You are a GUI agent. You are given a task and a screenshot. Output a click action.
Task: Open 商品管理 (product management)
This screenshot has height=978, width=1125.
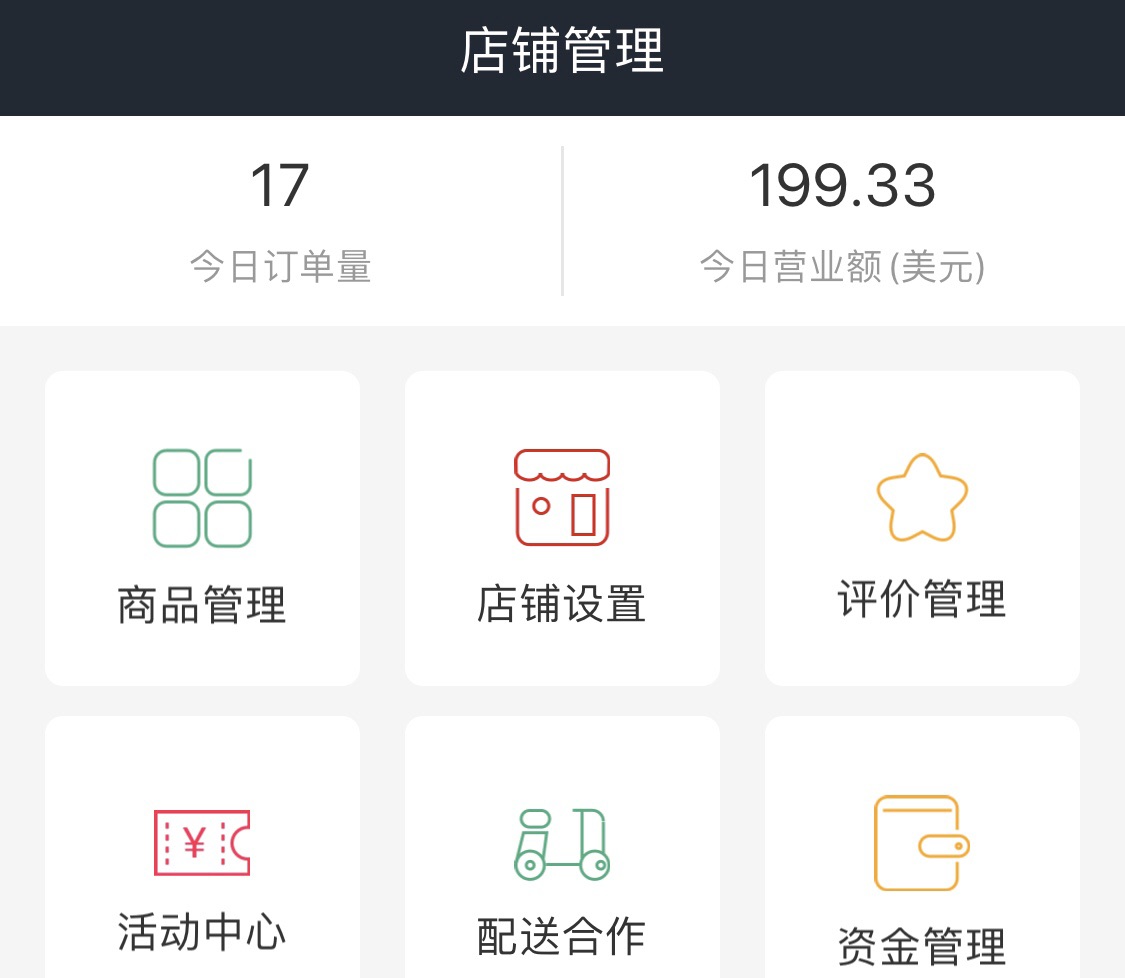pyautogui.click(x=202, y=529)
